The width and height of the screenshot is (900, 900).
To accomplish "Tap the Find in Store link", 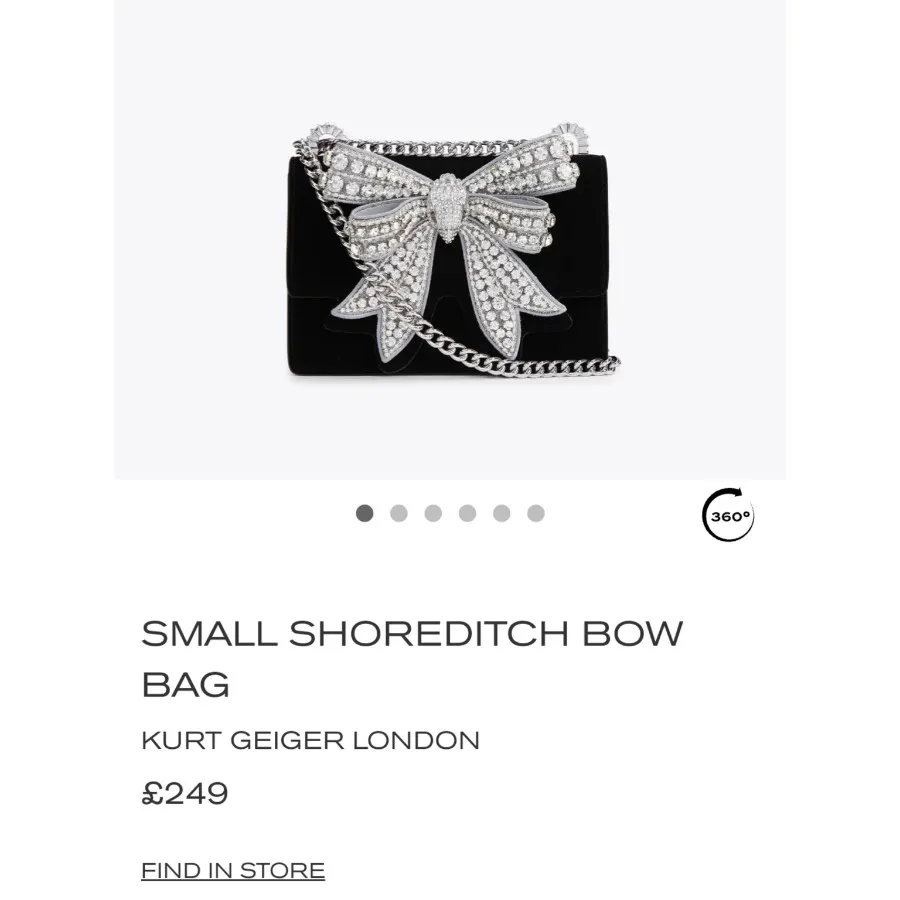I will coord(233,870).
